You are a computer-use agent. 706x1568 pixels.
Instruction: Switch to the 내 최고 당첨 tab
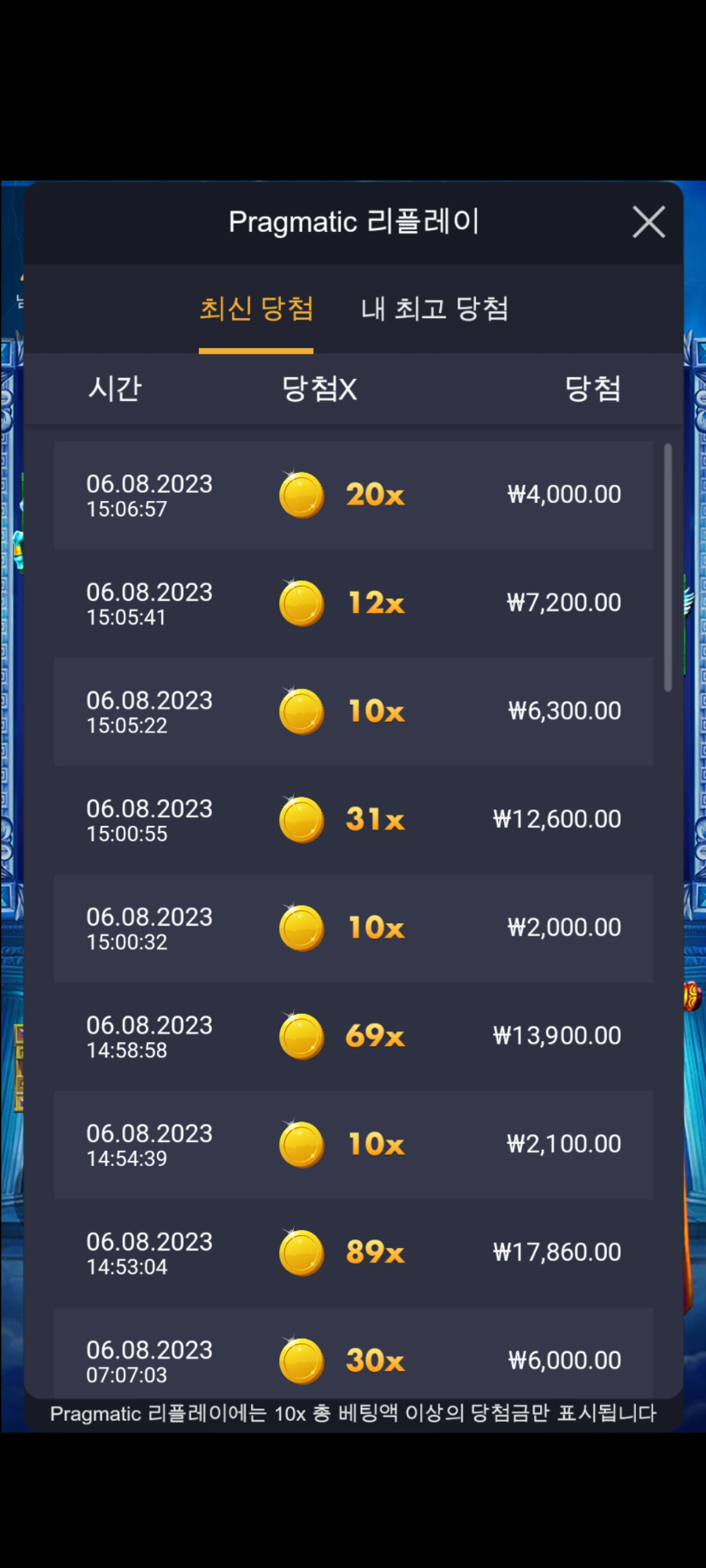tap(435, 309)
